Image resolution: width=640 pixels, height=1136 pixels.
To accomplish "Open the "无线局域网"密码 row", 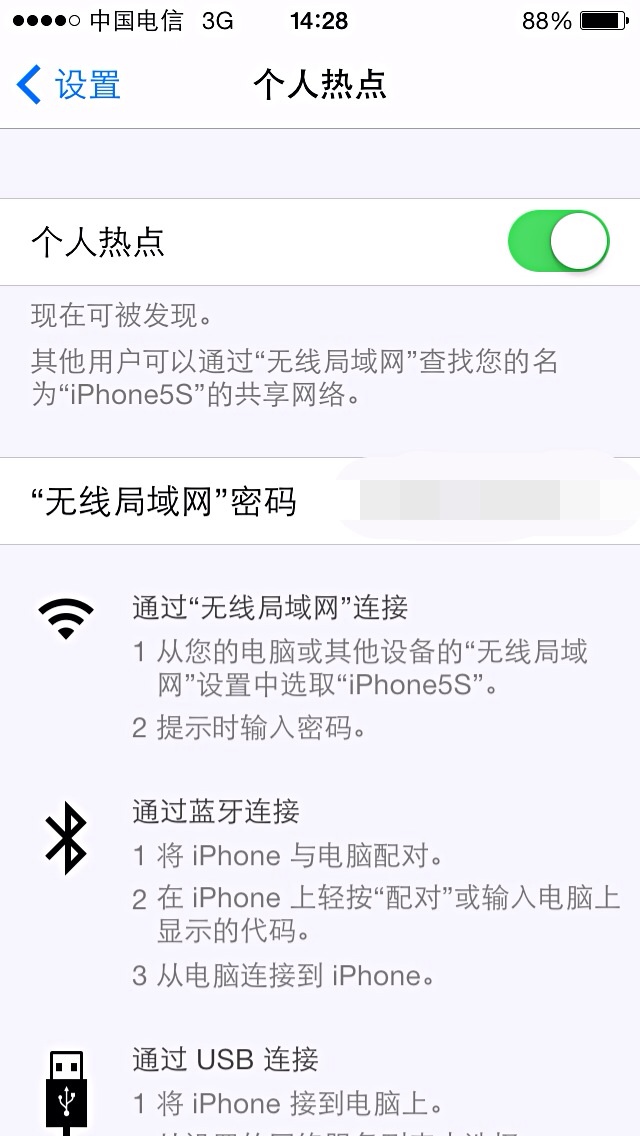I will click(x=320, y=501).
